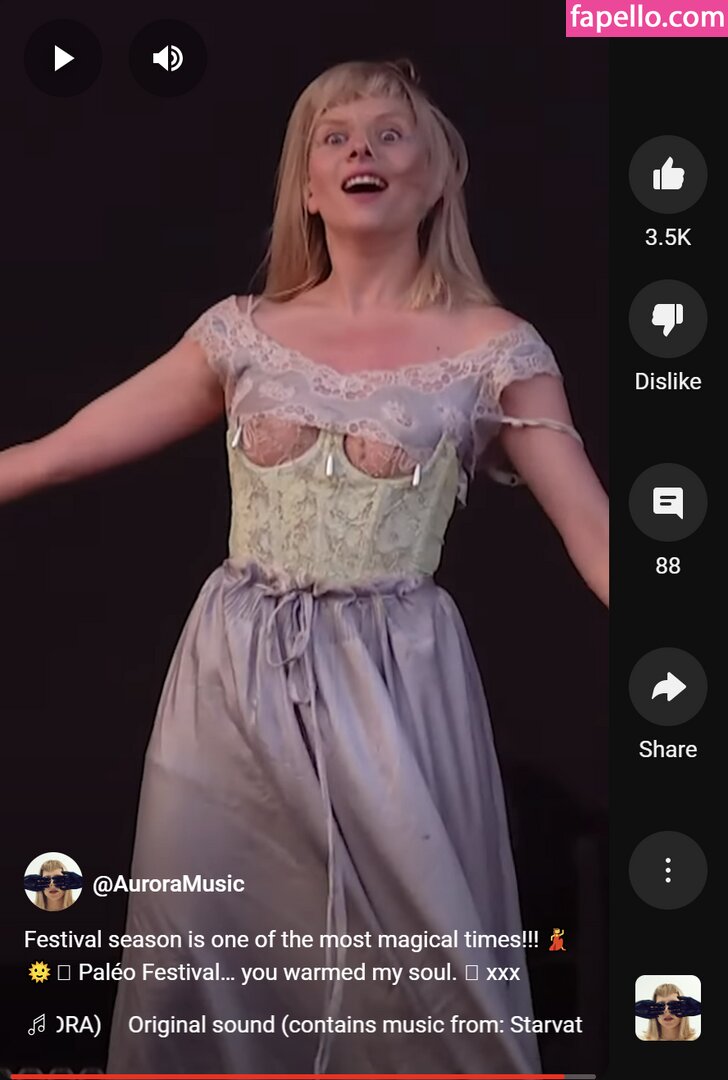Open the Original sound audio page

[x=354, y=1025]
